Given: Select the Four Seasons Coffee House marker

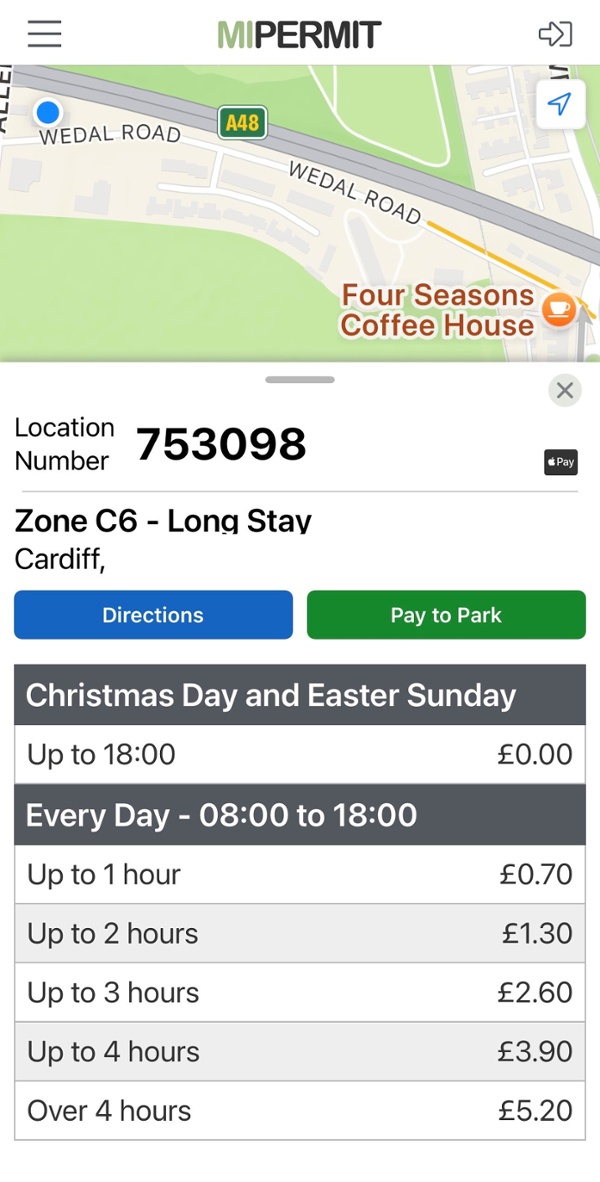Looking at the screenshot, I should tap(558, 308).
